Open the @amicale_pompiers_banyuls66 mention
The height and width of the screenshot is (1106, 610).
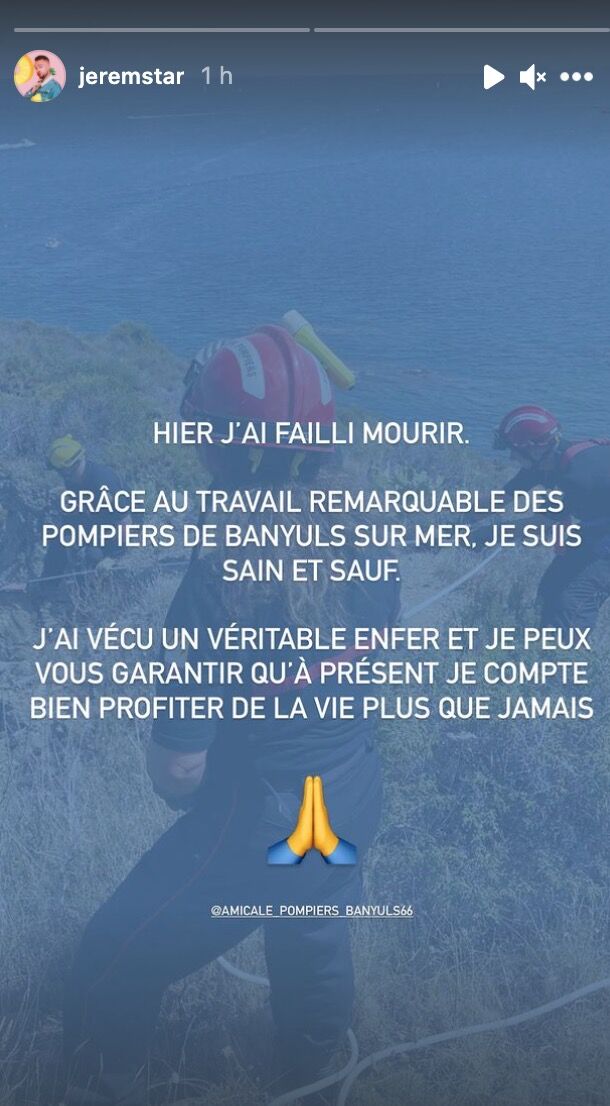[312, 911]
